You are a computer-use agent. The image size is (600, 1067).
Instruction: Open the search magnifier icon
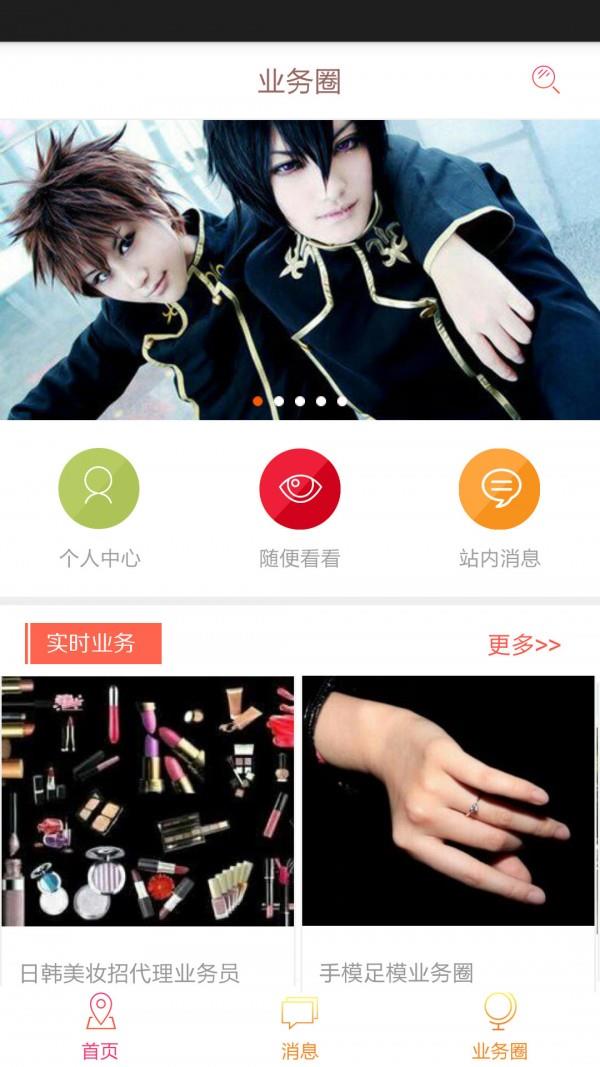(x=545, y=80)
